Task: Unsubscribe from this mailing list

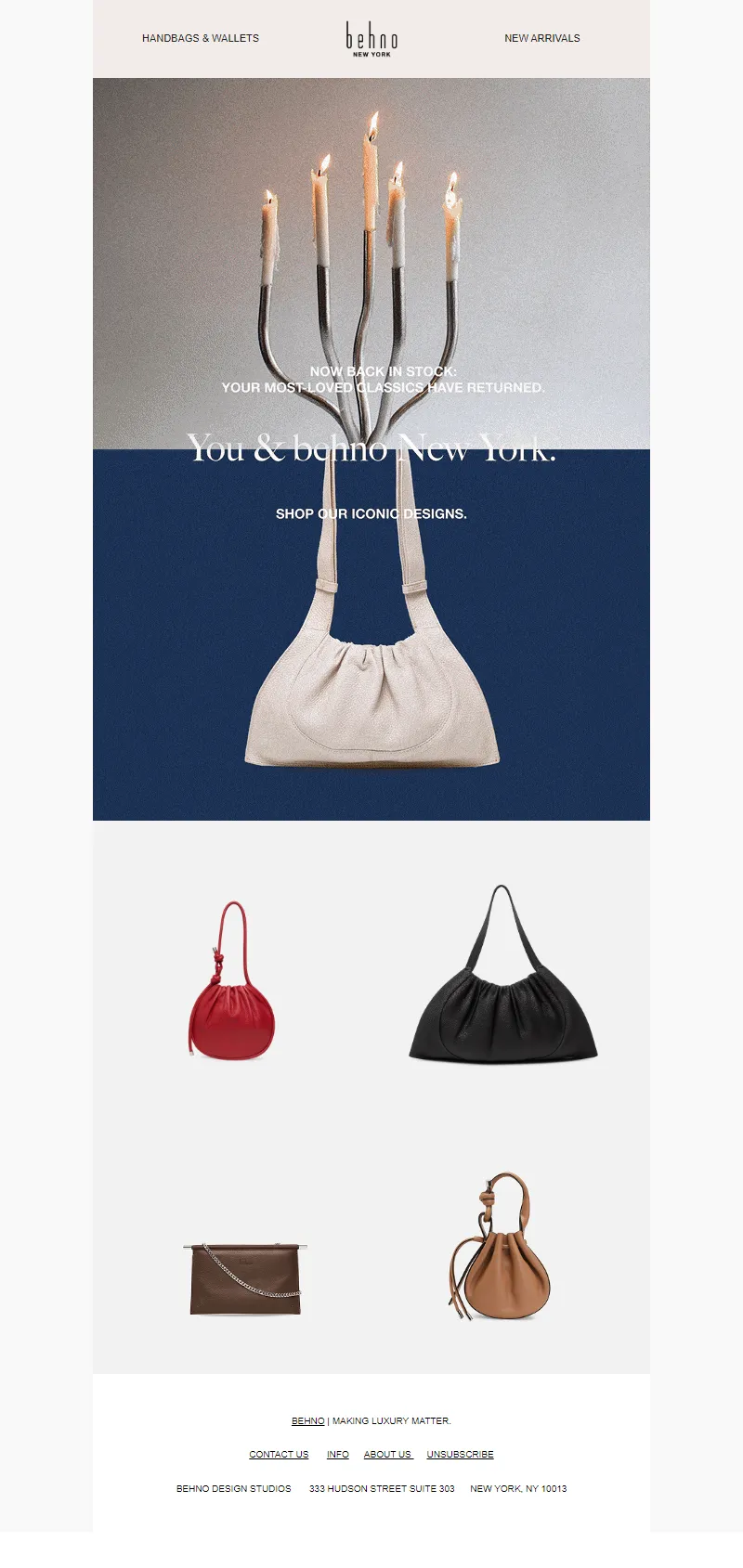Action: [x=460, y=1455]
